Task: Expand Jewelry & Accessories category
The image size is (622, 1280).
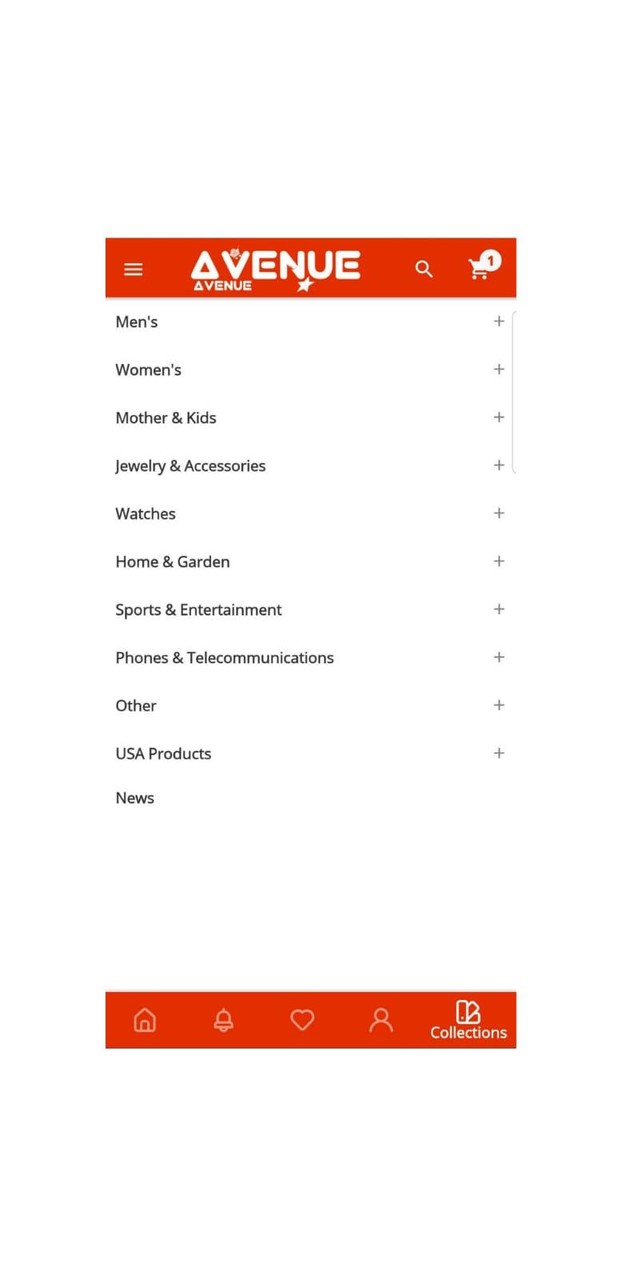Action: (x=498, y=466)
